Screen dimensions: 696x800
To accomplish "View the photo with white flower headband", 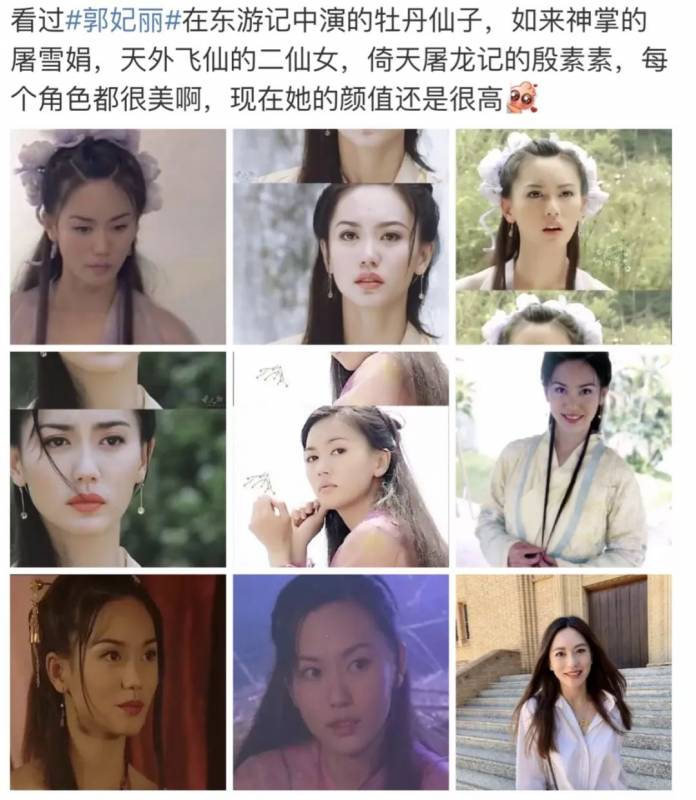I will pos(564,237).
